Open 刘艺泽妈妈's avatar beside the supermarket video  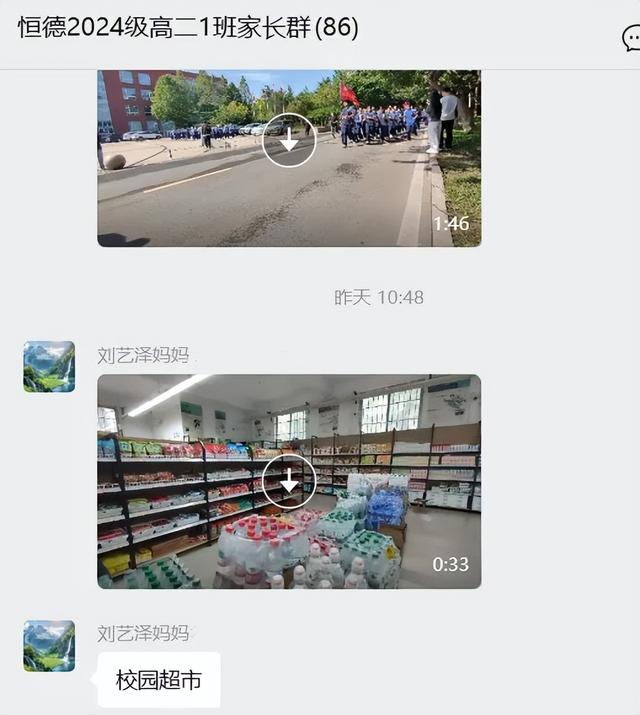(49, 367)
